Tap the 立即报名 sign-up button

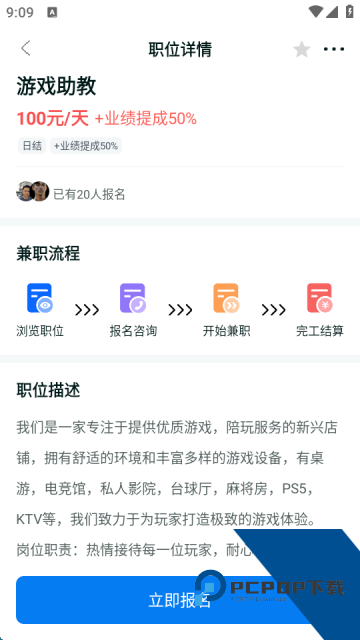pos(180,600)
